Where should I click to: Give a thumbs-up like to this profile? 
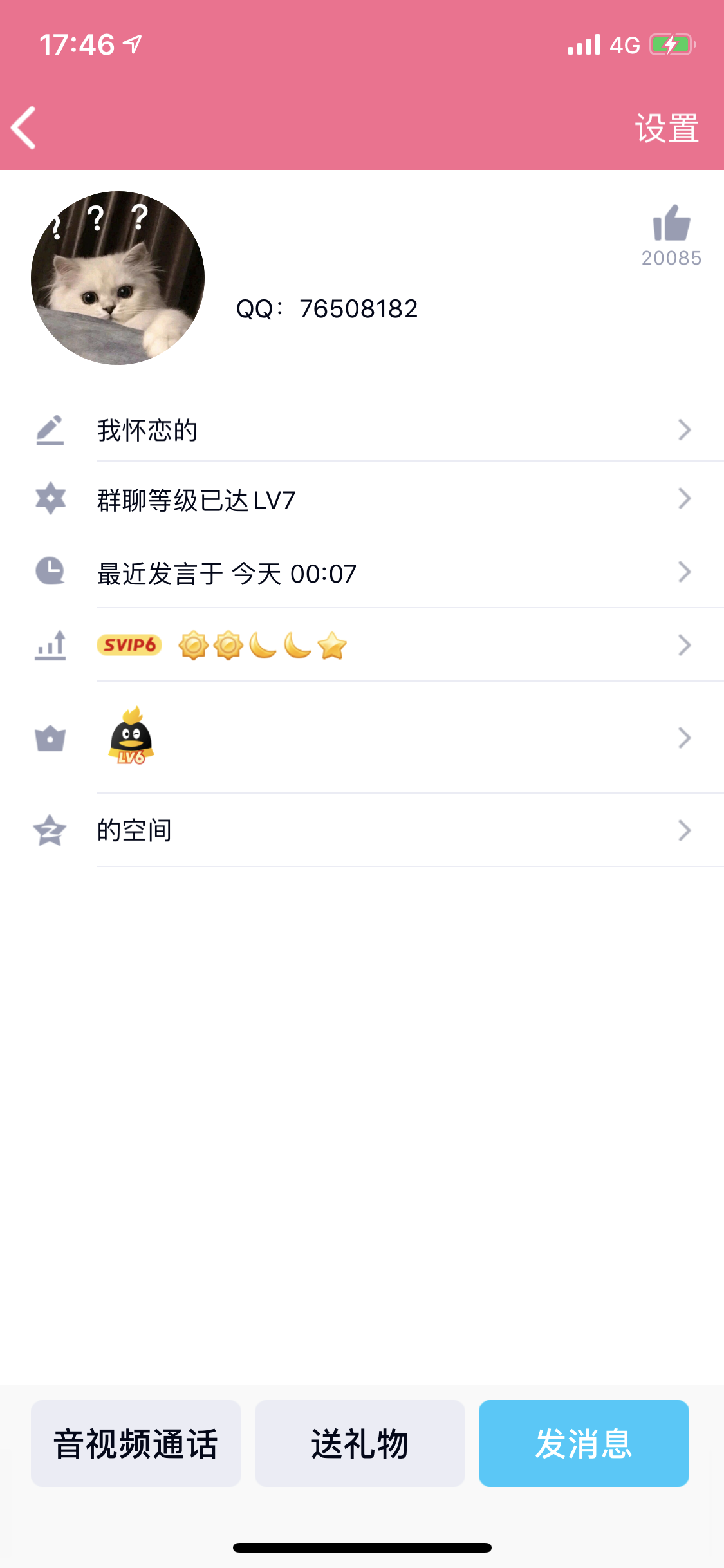tap(671, 223)
